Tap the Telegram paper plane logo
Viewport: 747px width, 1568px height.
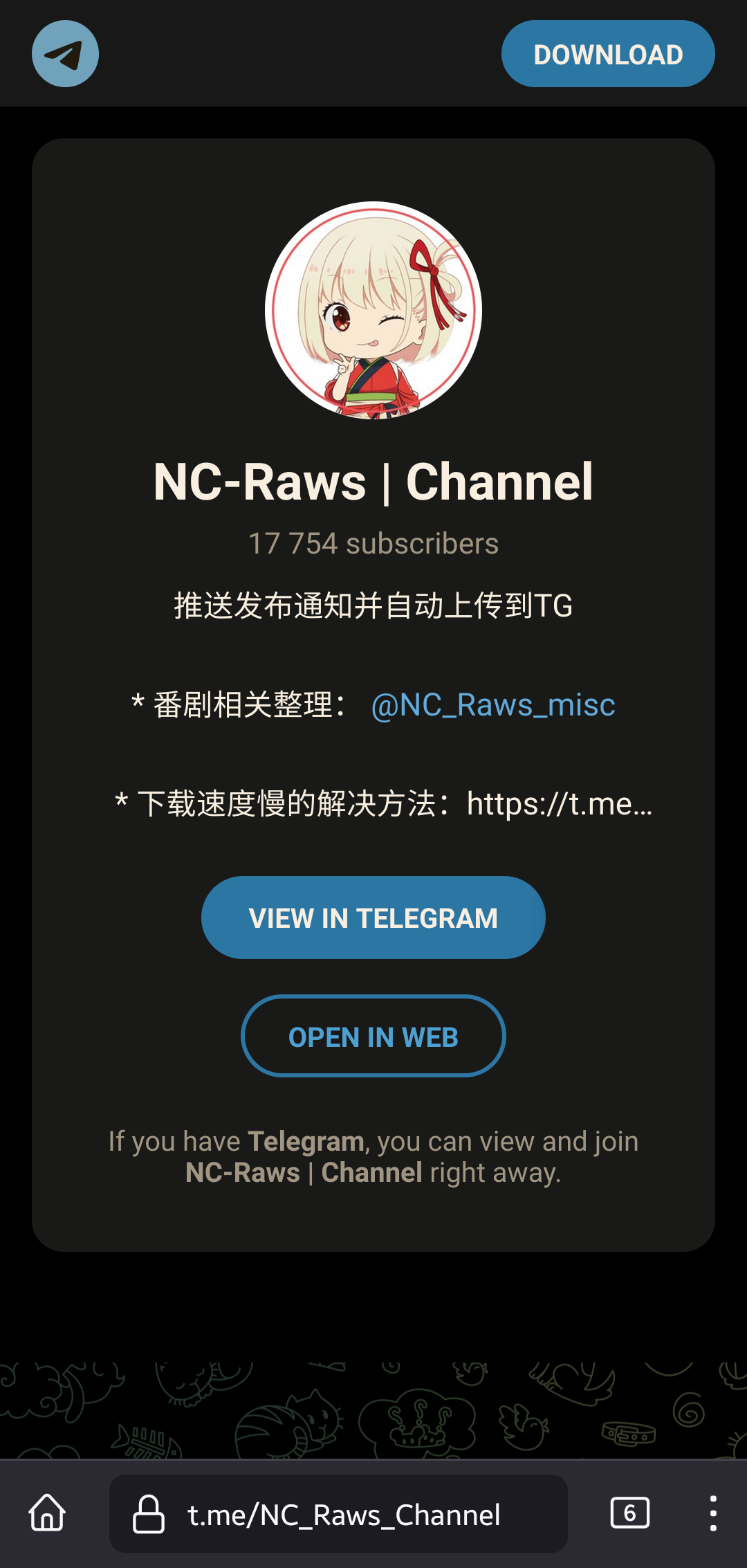pos(65,54)
